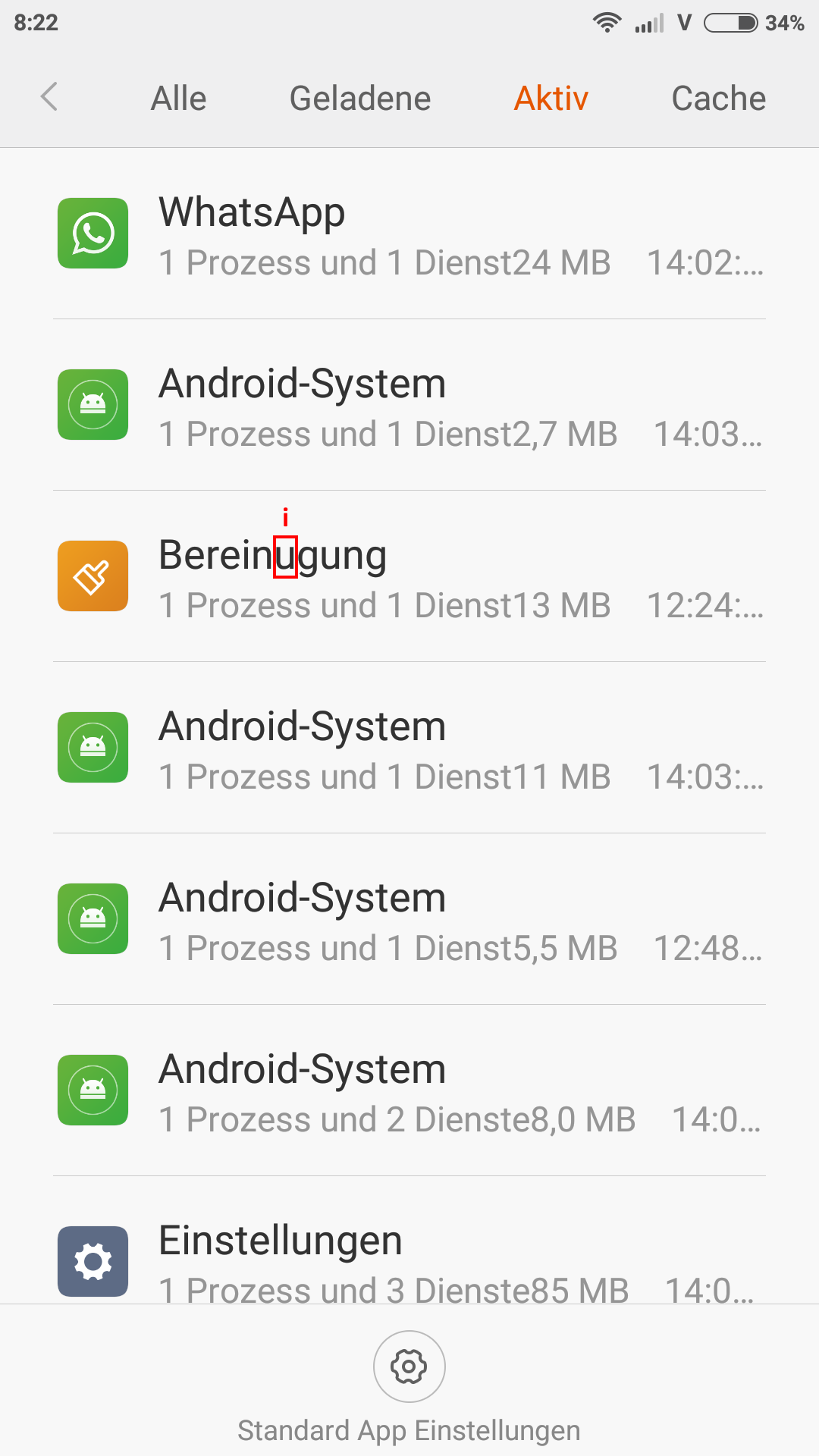Select the Aktiv tab

(x=551, y=99)
